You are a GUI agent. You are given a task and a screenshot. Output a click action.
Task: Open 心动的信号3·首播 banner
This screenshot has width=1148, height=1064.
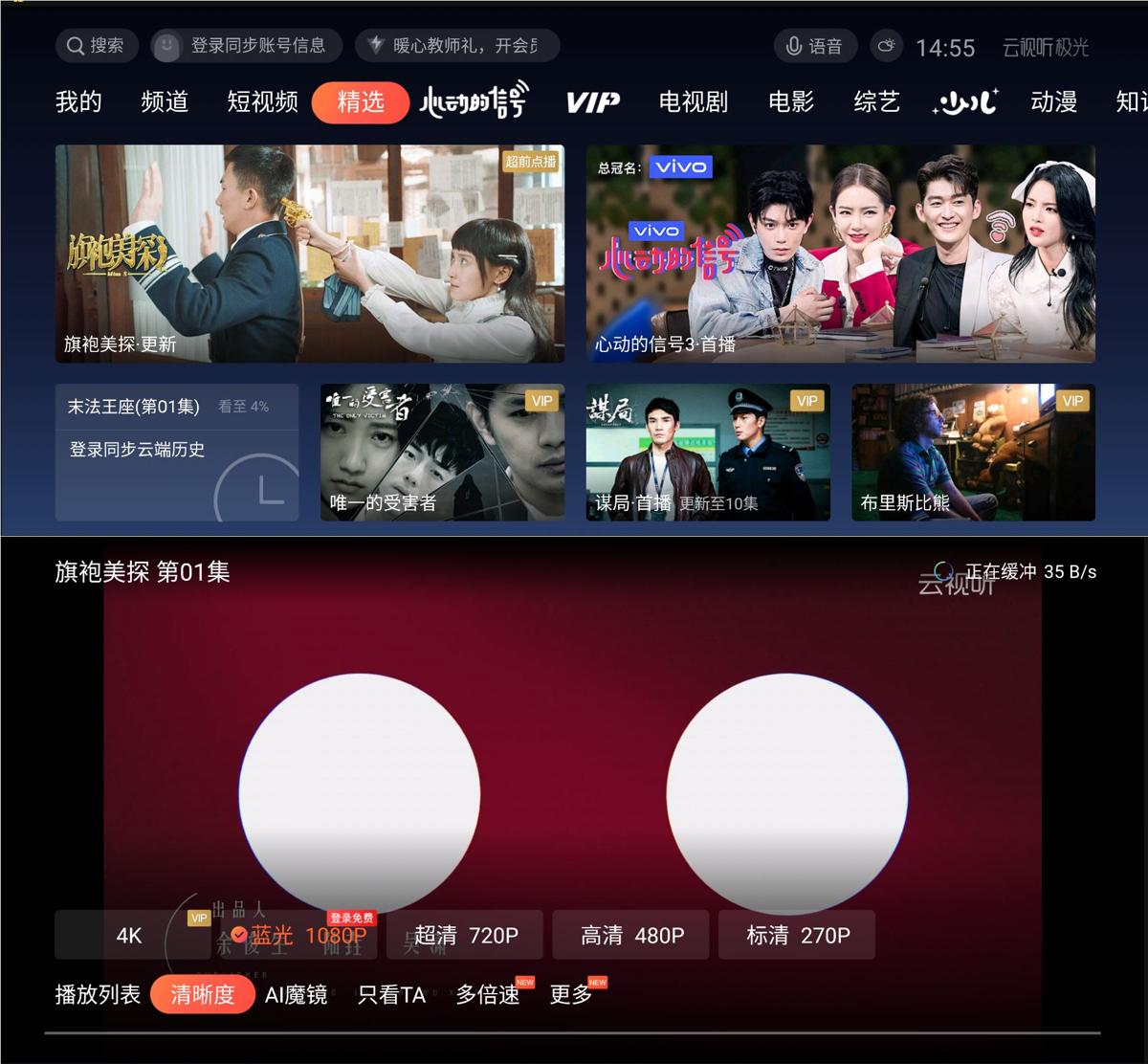(x=840, y=254)
